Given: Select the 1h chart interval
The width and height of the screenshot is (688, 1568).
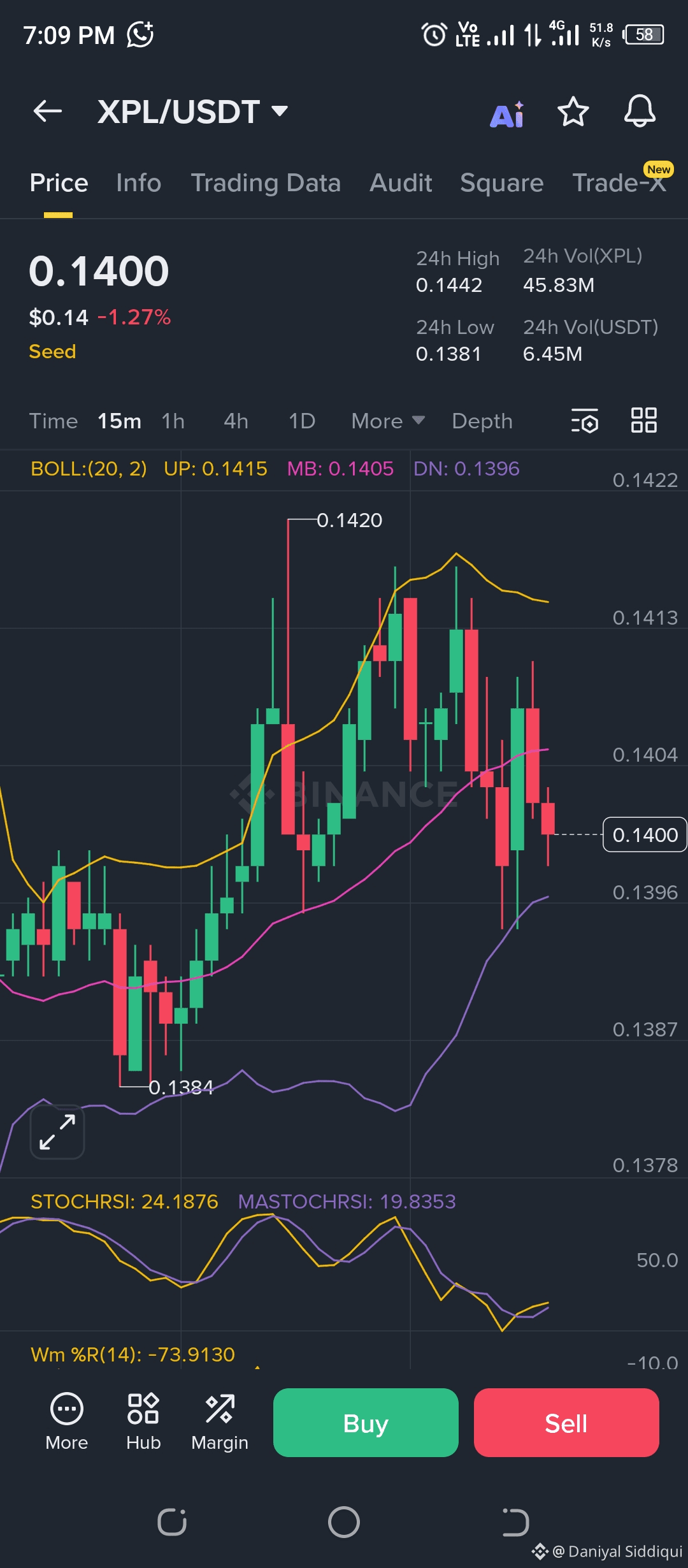Looking at the screenshot, I should [x=173, y=421].
